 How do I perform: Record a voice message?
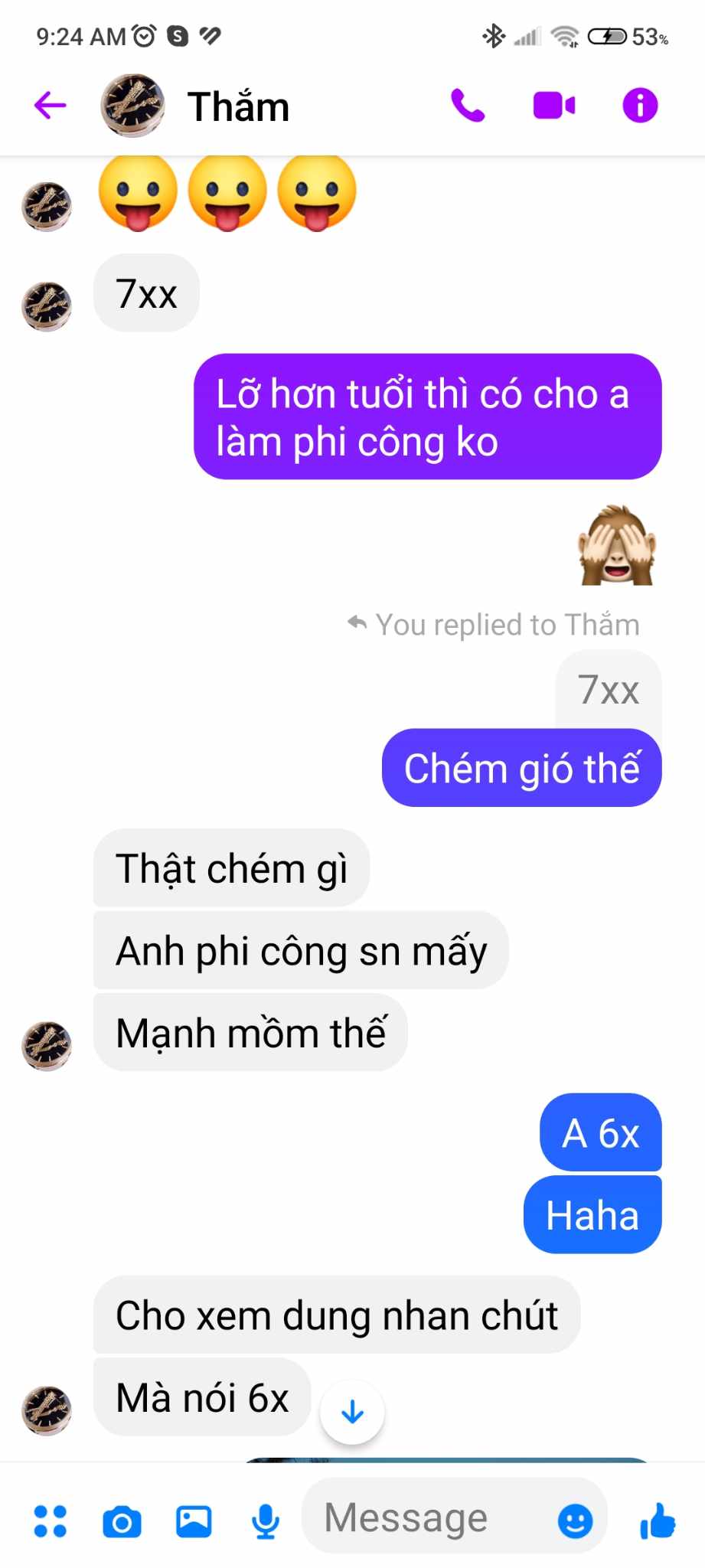pos(266,1521)
